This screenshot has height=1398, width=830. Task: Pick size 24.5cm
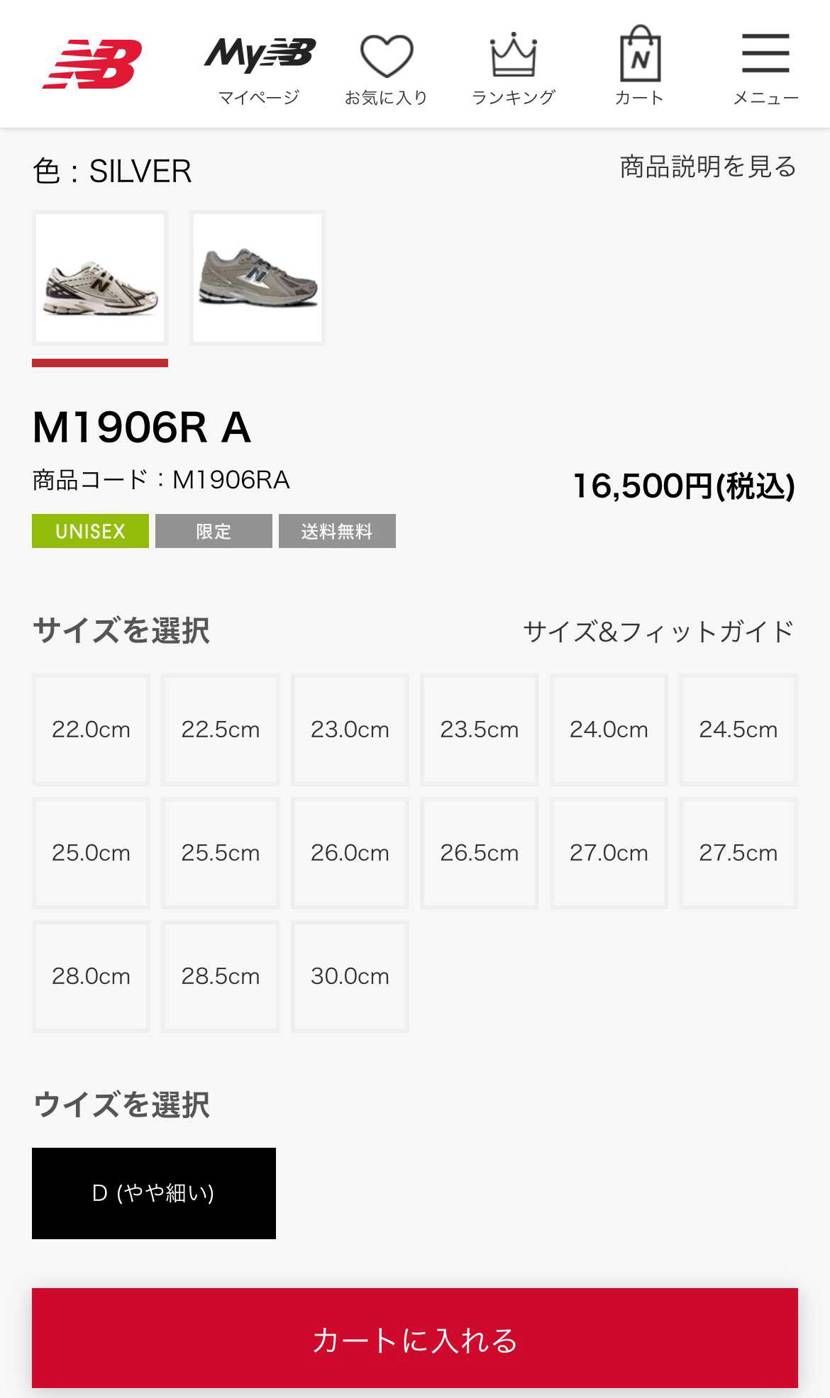point(738,730)
